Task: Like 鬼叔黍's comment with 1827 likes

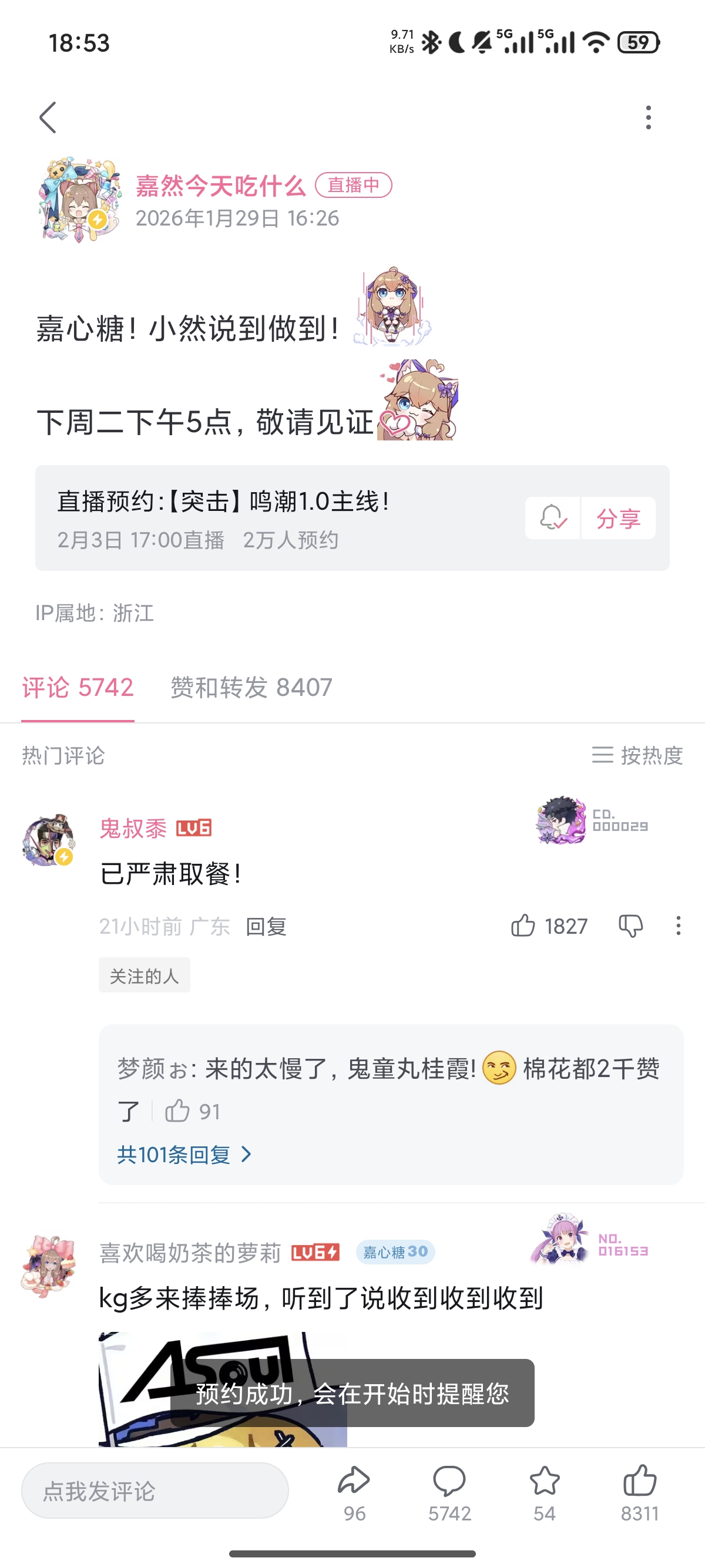Action: coord(523,926)
